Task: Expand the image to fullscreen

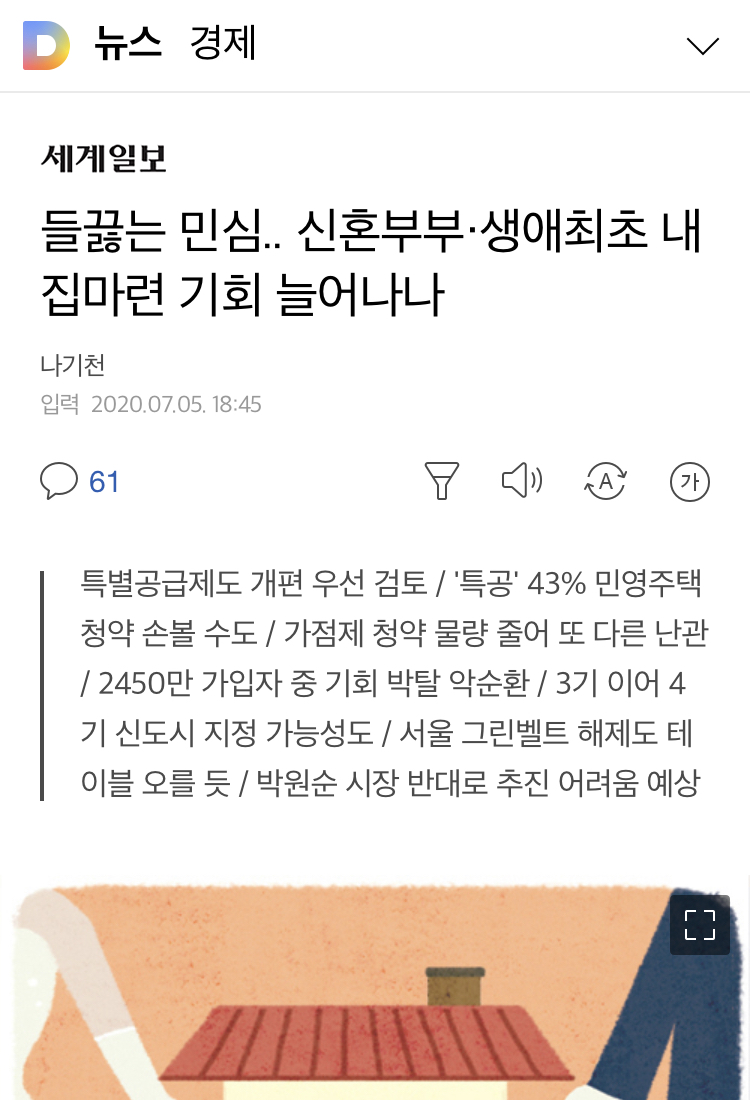Action: pos(700,925)
